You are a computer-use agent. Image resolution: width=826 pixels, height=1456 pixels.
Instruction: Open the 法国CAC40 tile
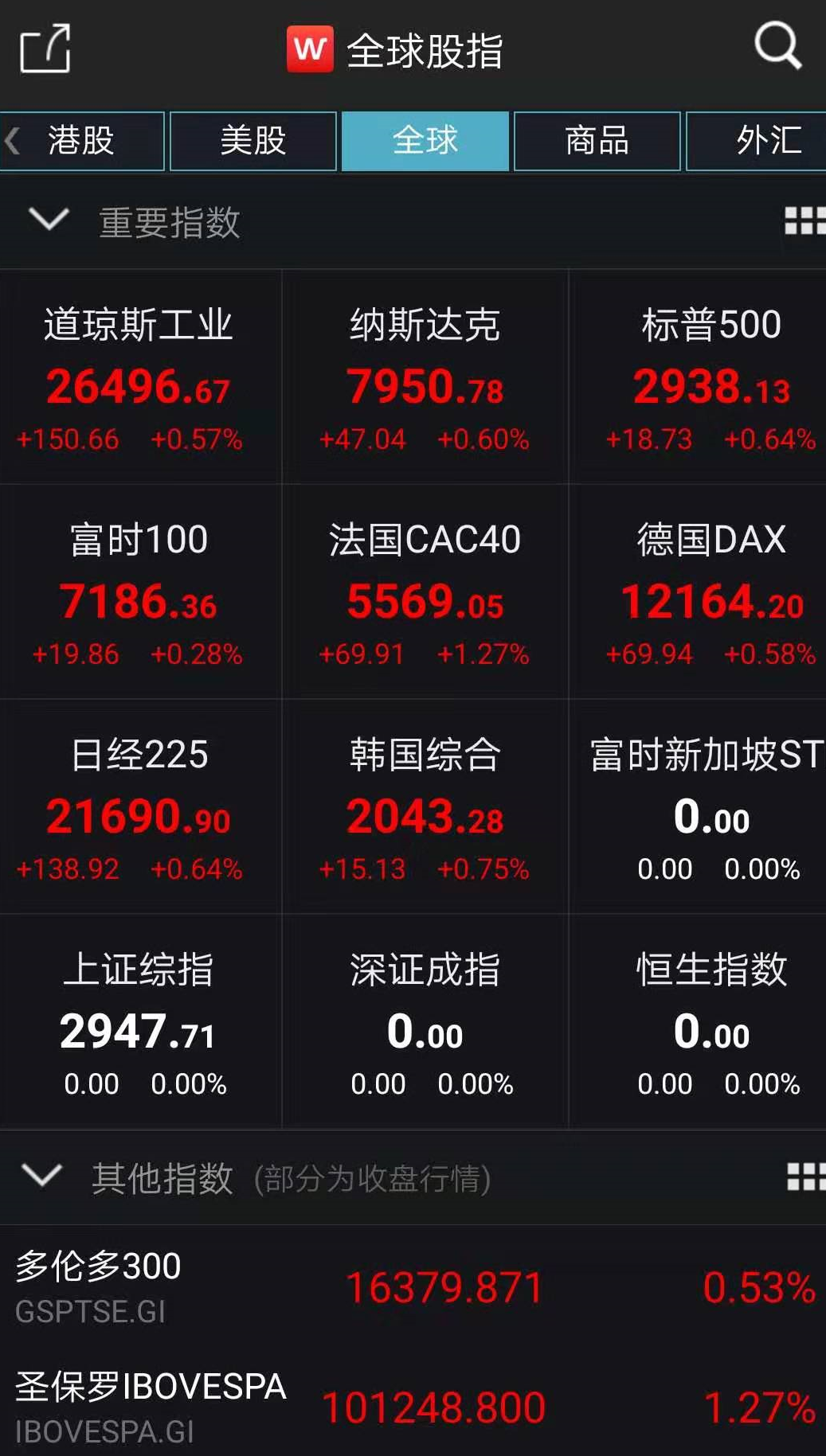(x=425, y=591)
